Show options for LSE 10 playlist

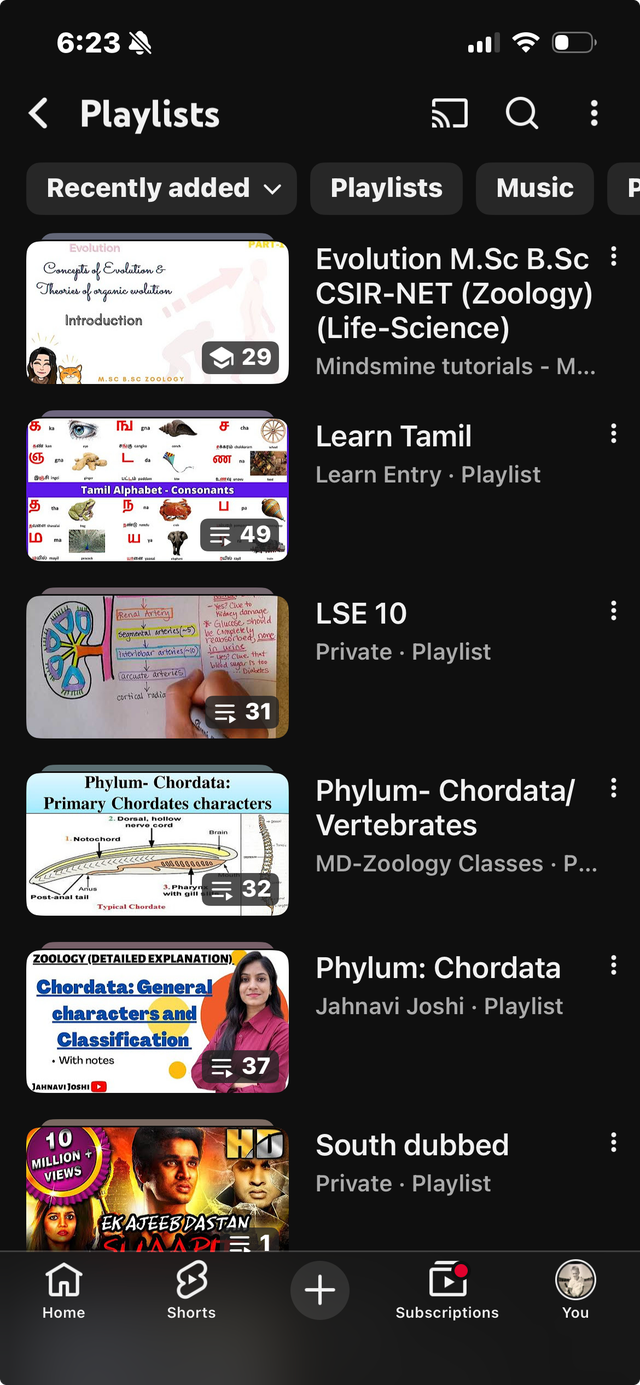coord(613,611)
